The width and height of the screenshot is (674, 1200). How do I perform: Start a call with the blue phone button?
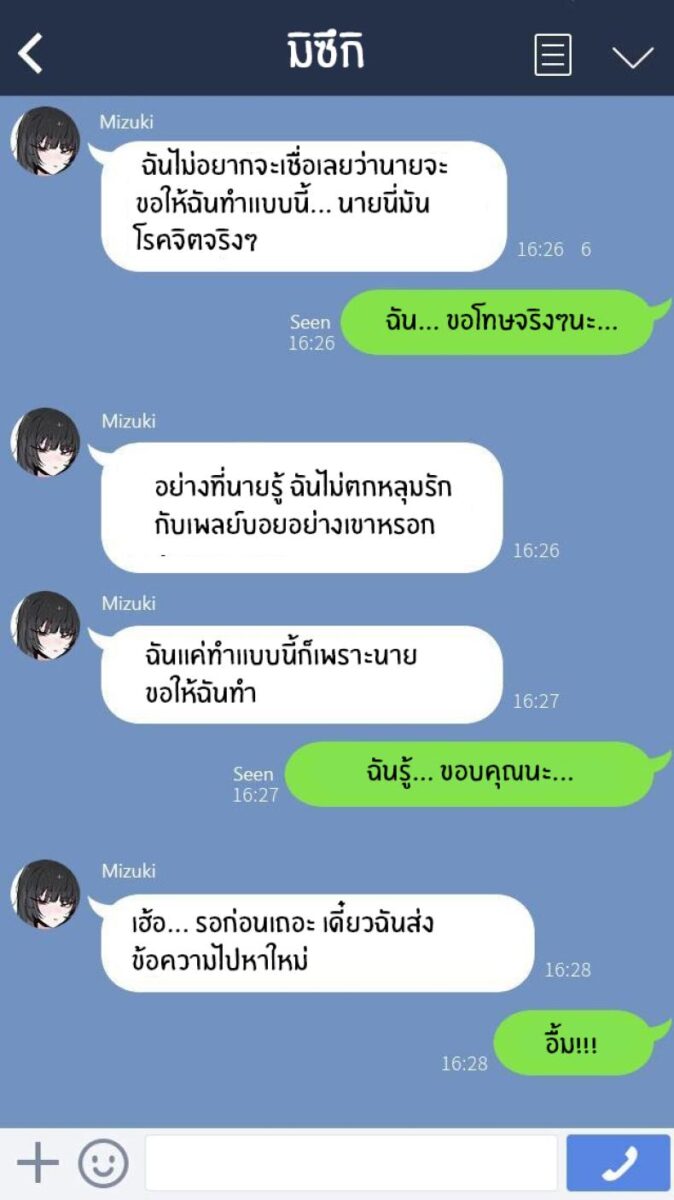coord(618,1163)
